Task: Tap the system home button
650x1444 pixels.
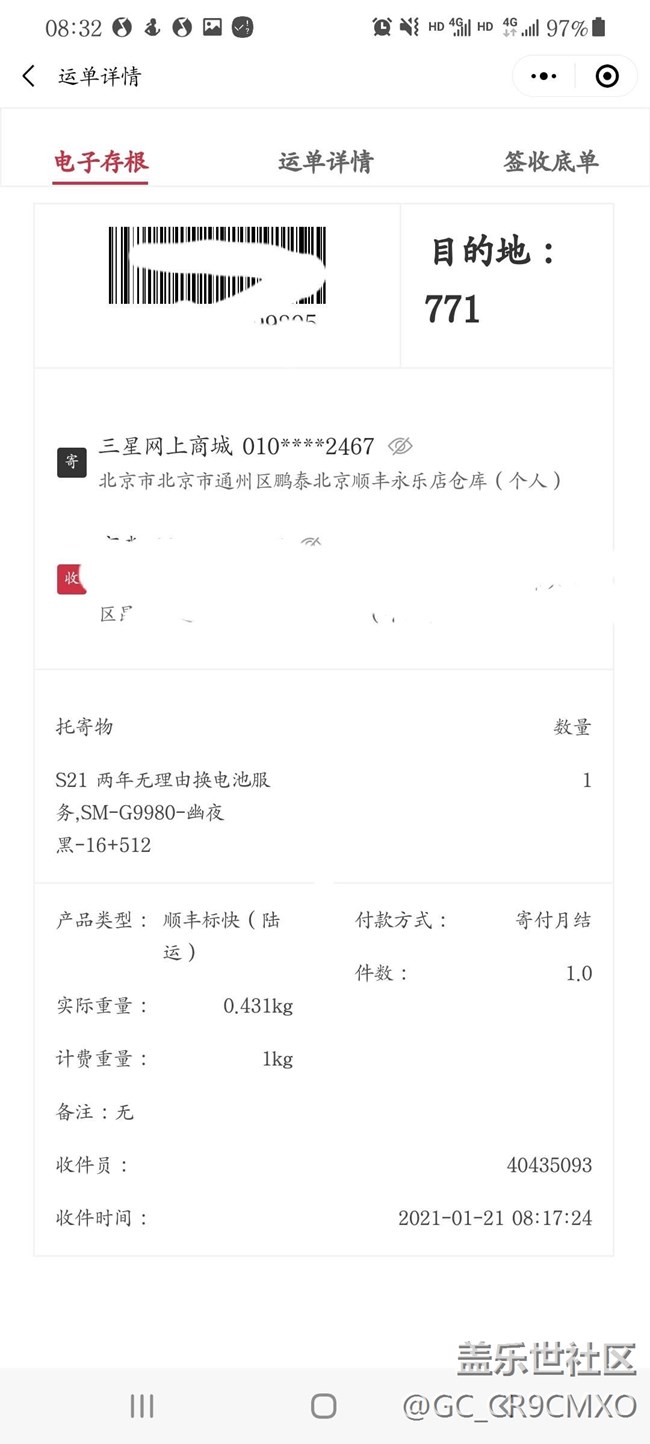Action: click(323, 1406)
